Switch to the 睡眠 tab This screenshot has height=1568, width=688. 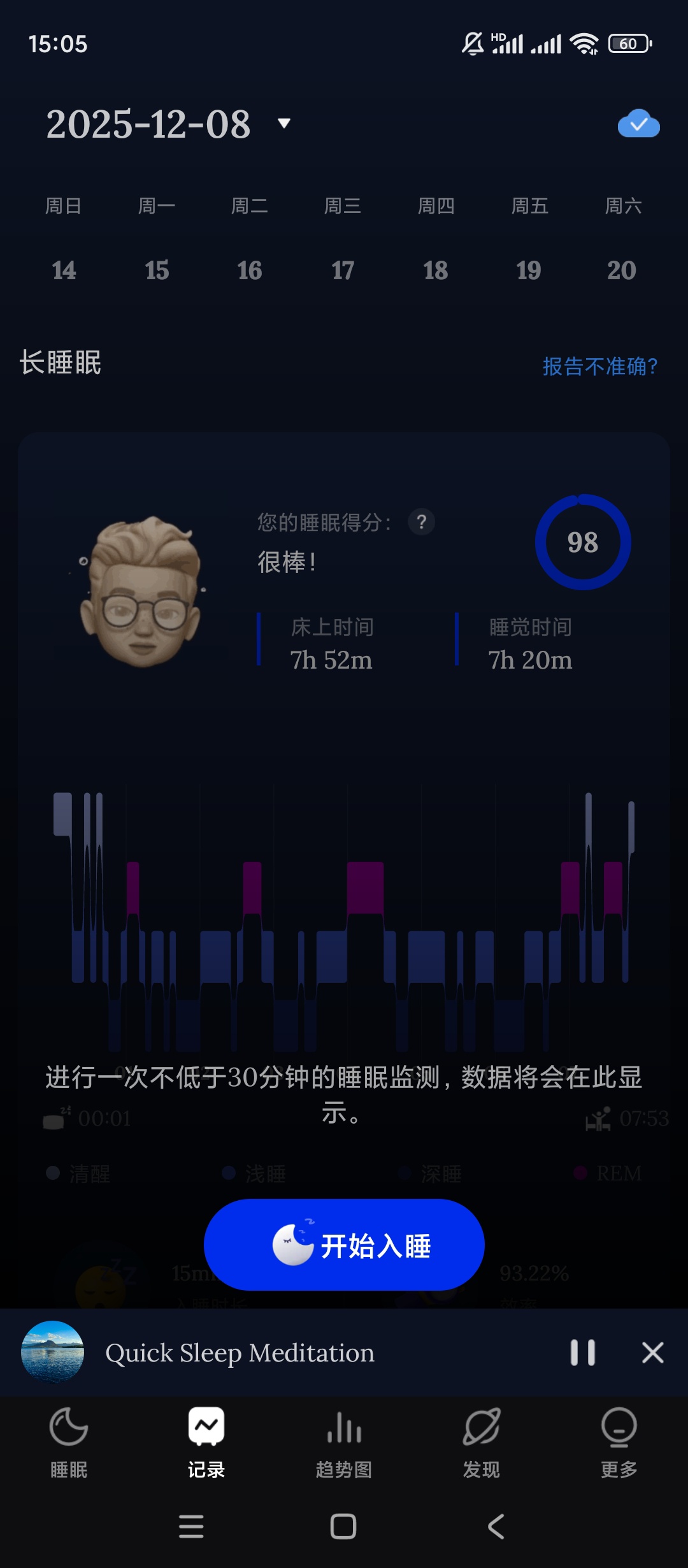point(69,1443)
